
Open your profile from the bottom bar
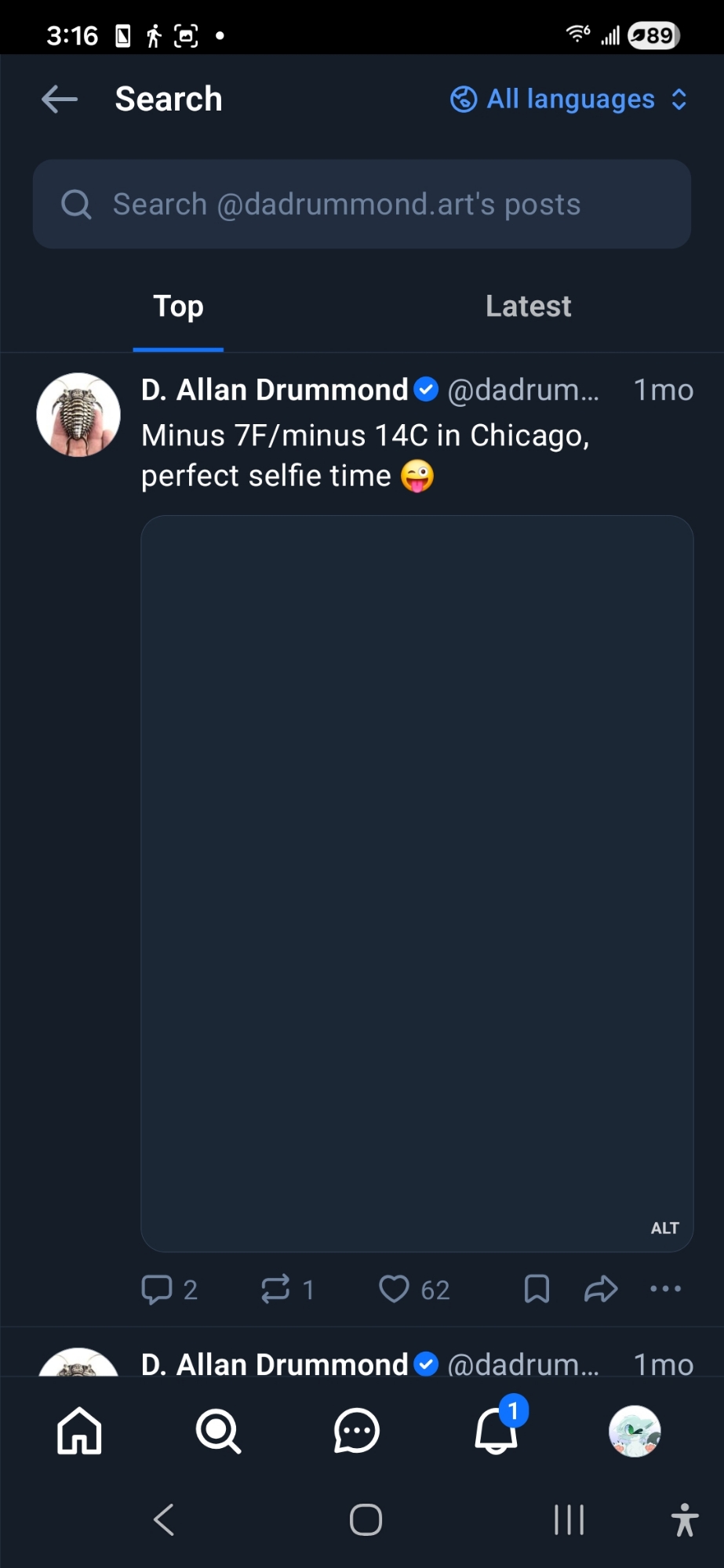pyautogui.click(x=635, y=1431)
